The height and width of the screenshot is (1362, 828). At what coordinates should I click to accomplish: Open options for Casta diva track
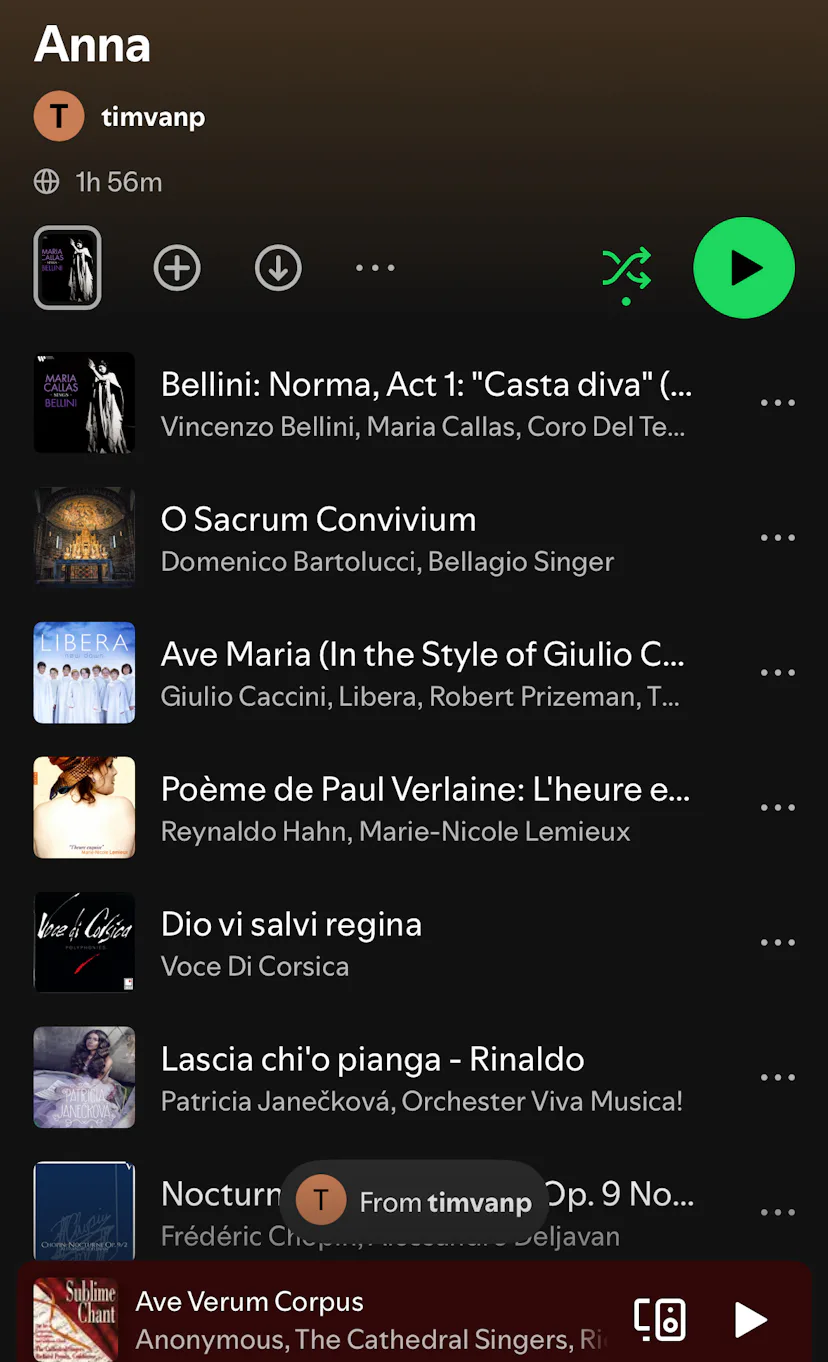[x=777, y=403]
